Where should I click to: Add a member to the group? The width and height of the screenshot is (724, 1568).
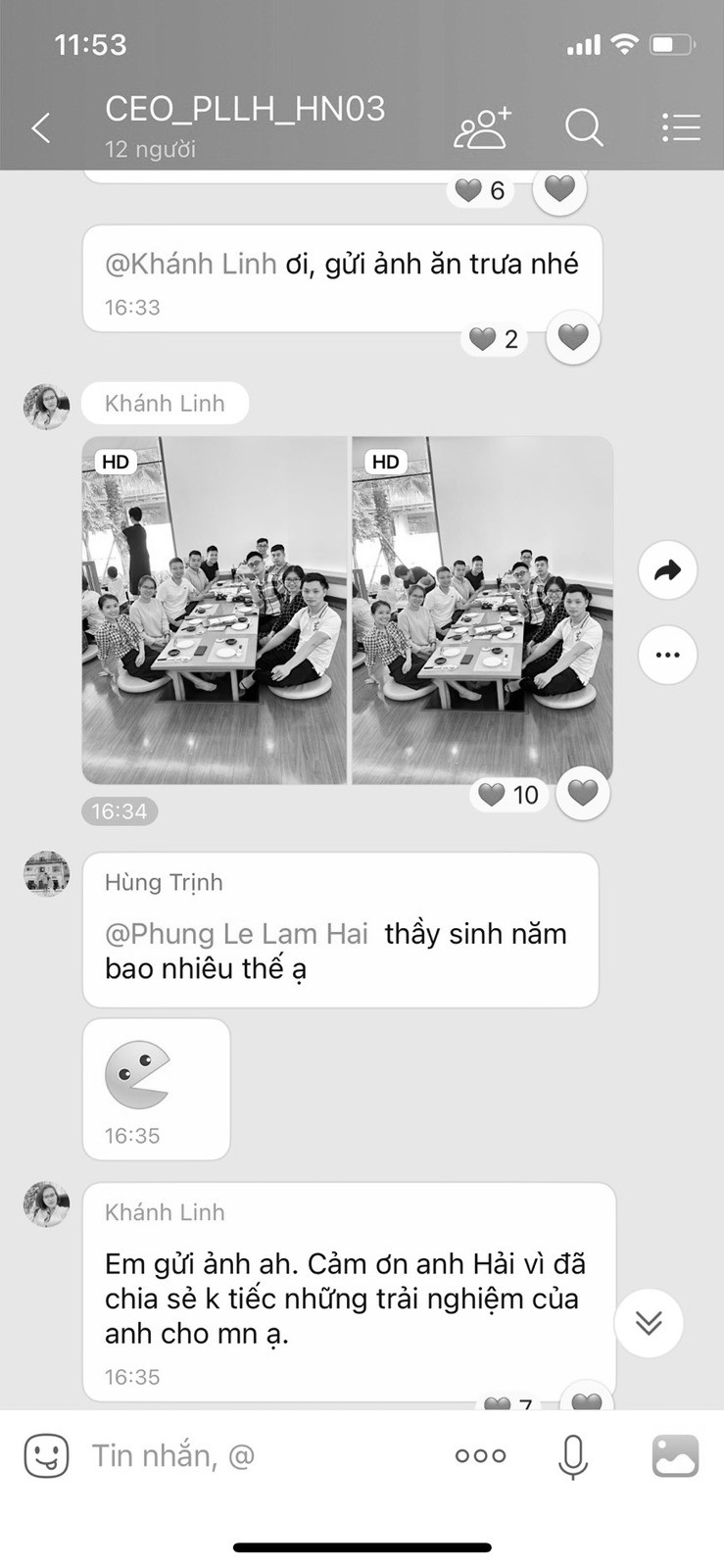tap(482, 127)
